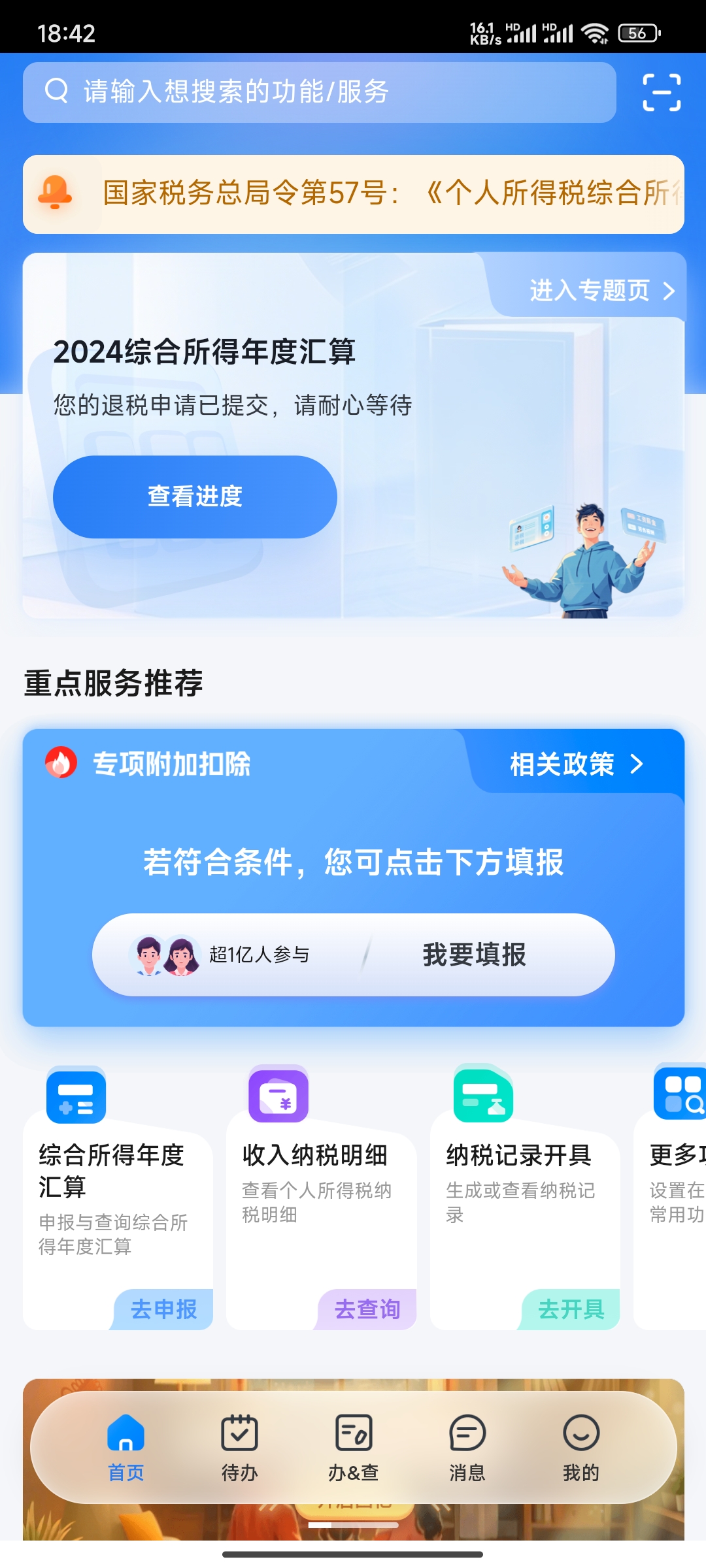Switch to the 待办 tab
706x1568 pixels.
click(x=239, y=1447)
